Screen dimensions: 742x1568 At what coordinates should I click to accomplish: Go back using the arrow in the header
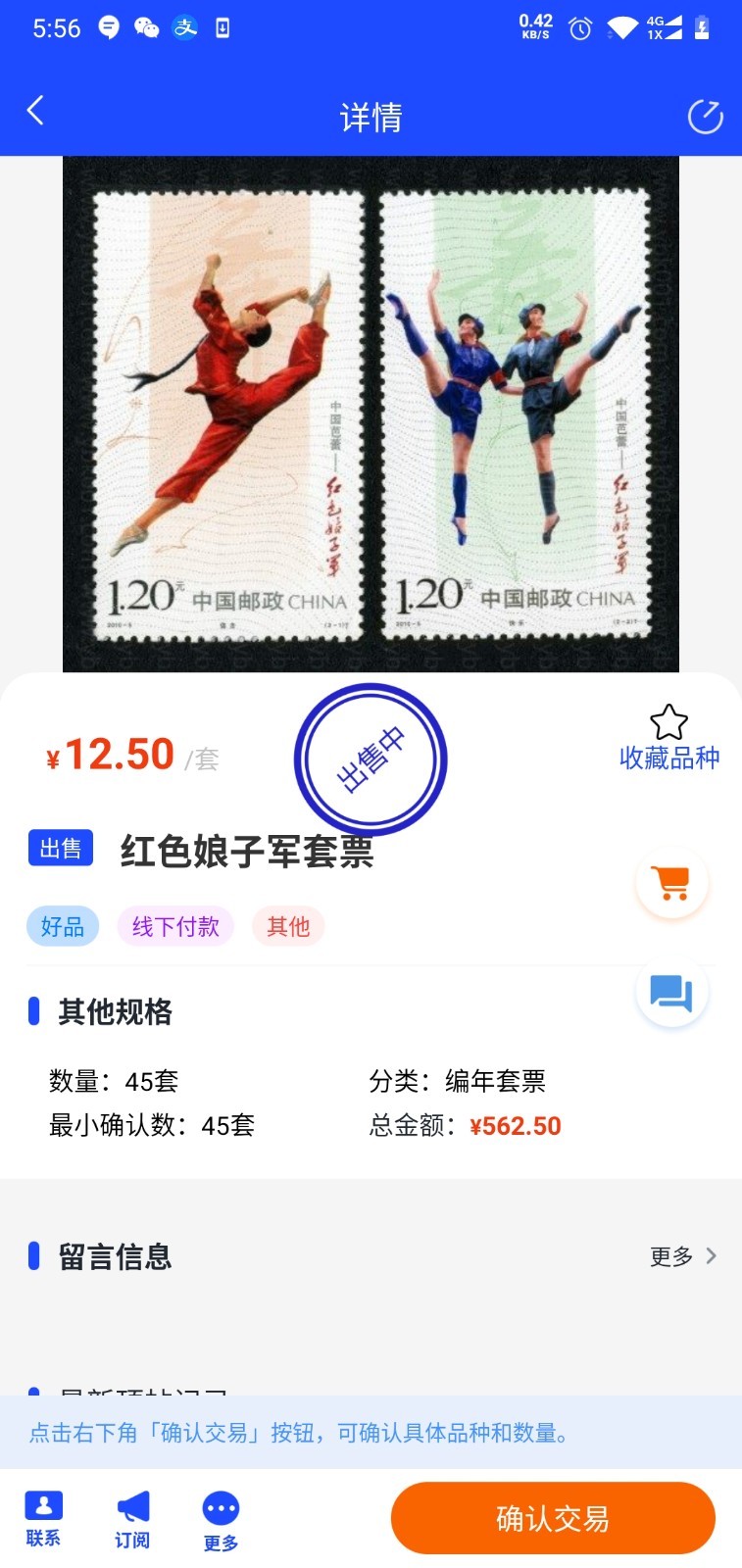tap(35, 111)
